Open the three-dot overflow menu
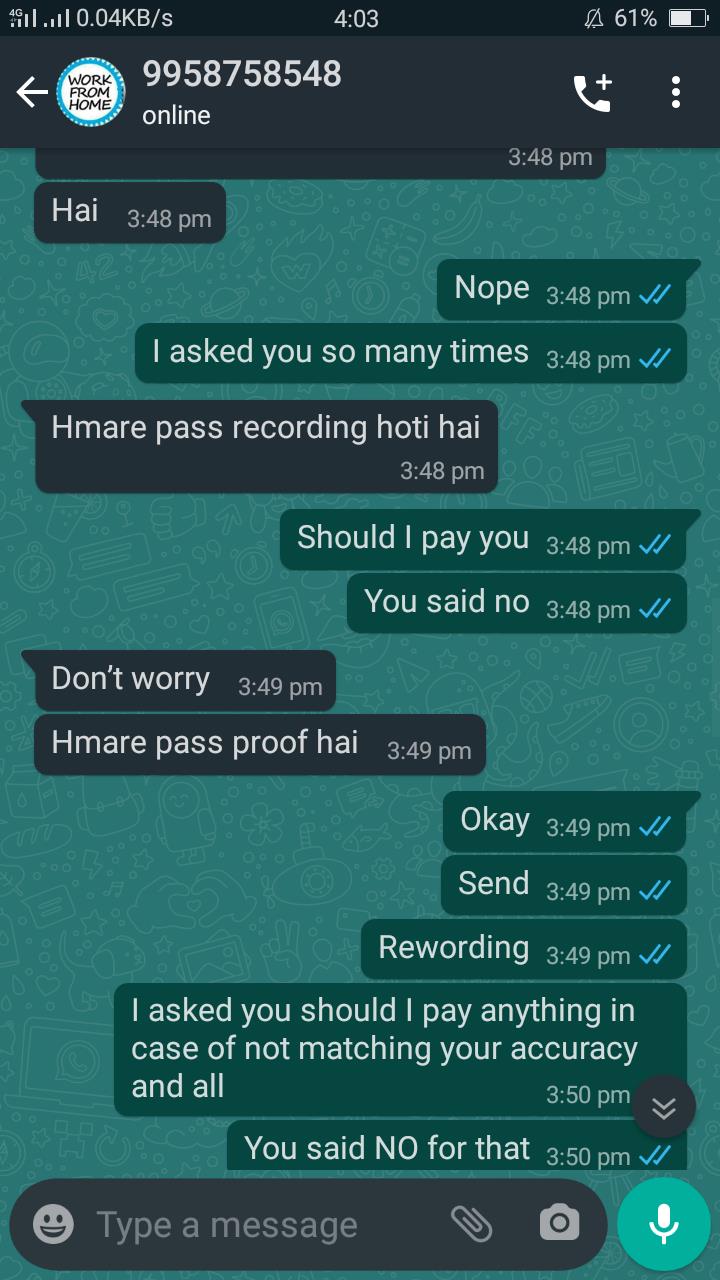The width and height of the screenshot is (720, 1280). [x=676, y=92]
